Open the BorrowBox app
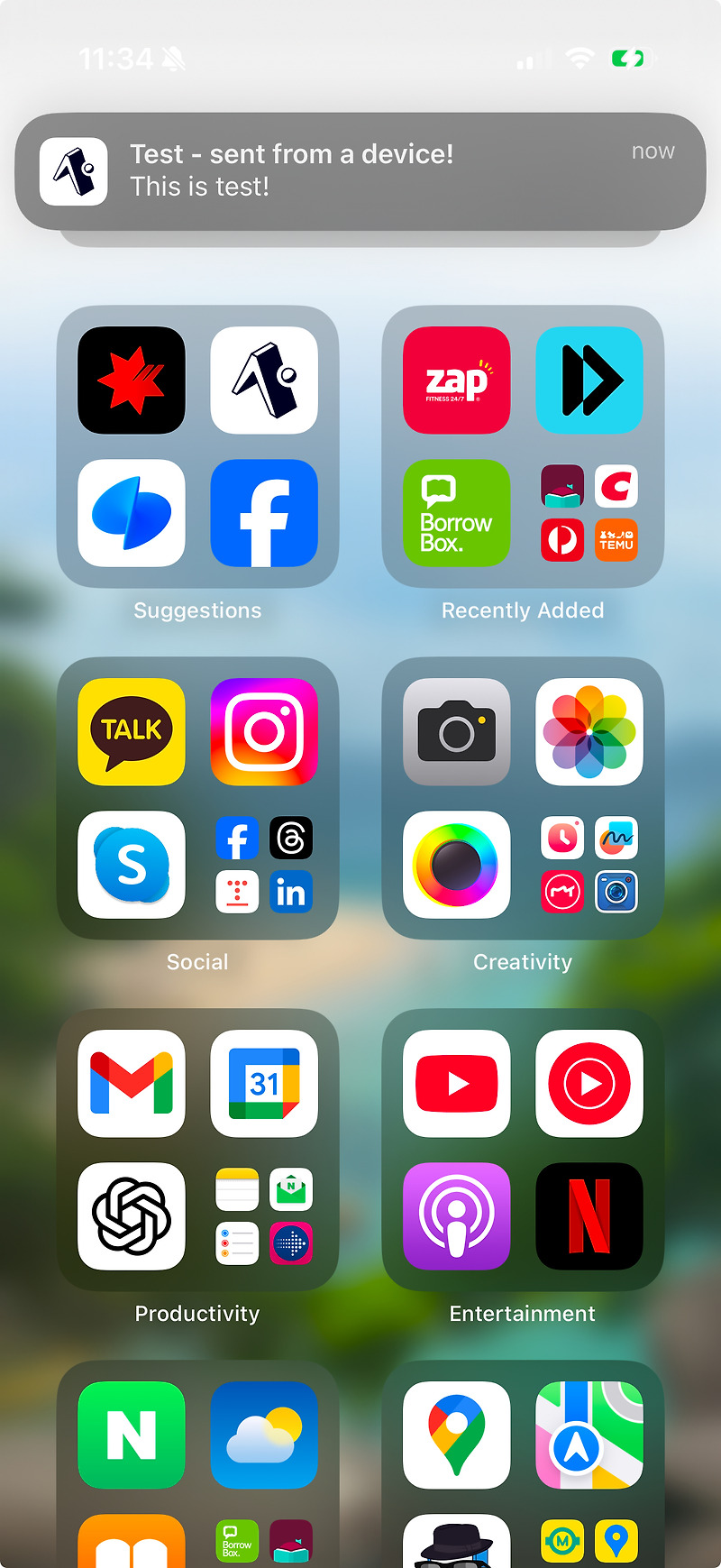The image size is (721, 1568). (456, 513)
